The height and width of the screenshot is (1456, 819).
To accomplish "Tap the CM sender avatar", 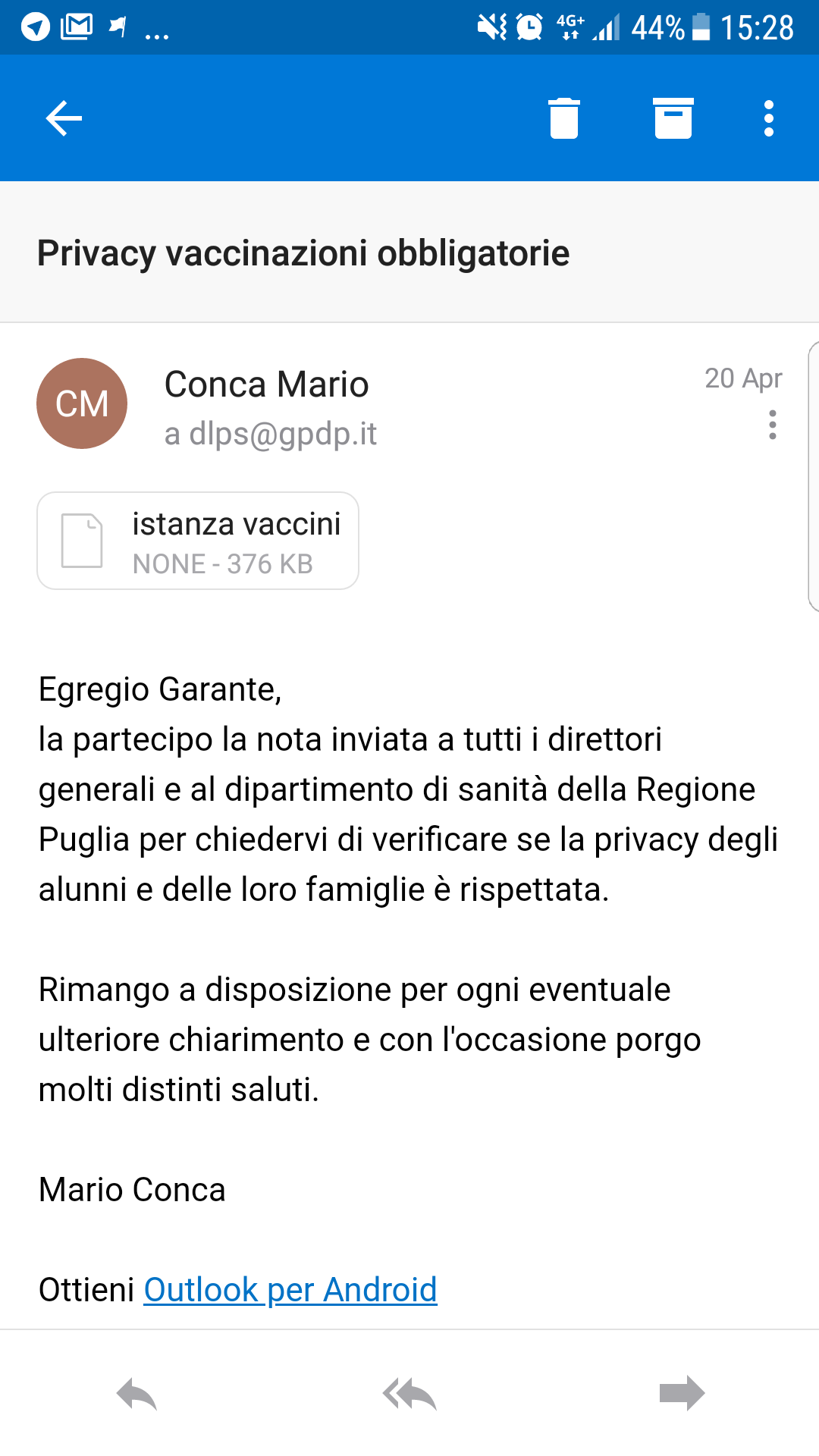I will tap(82, 403).
